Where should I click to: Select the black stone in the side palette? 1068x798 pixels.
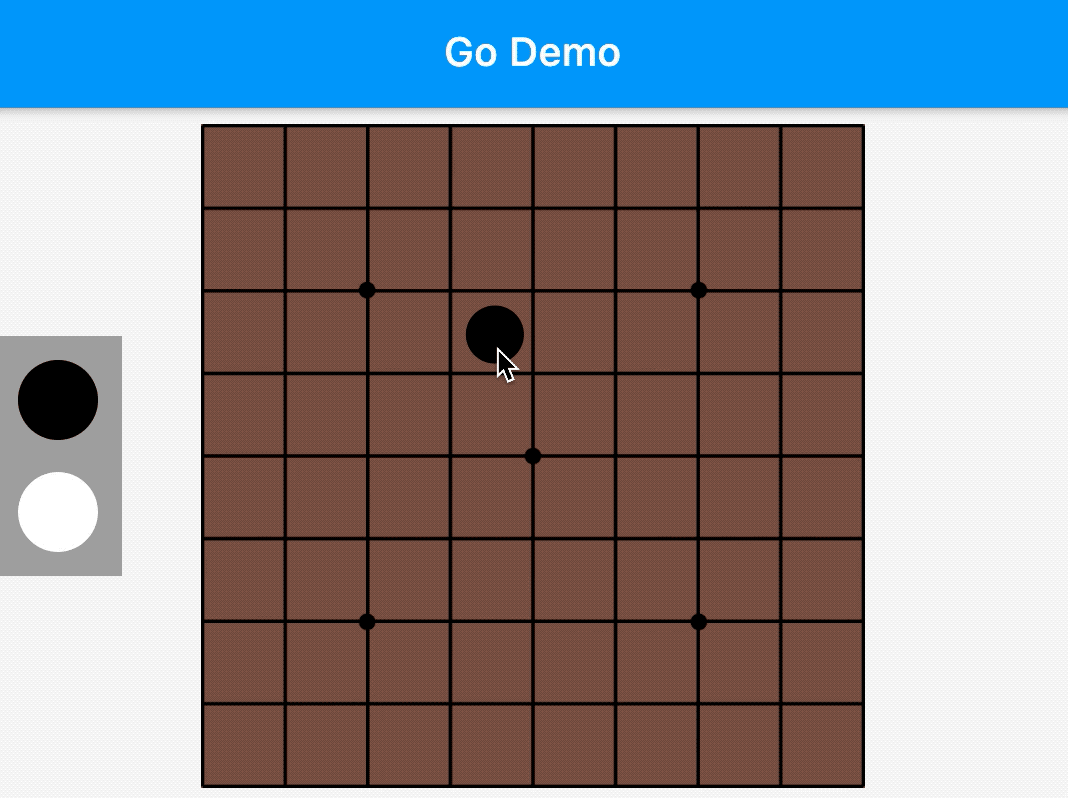(x=58, y=400)
